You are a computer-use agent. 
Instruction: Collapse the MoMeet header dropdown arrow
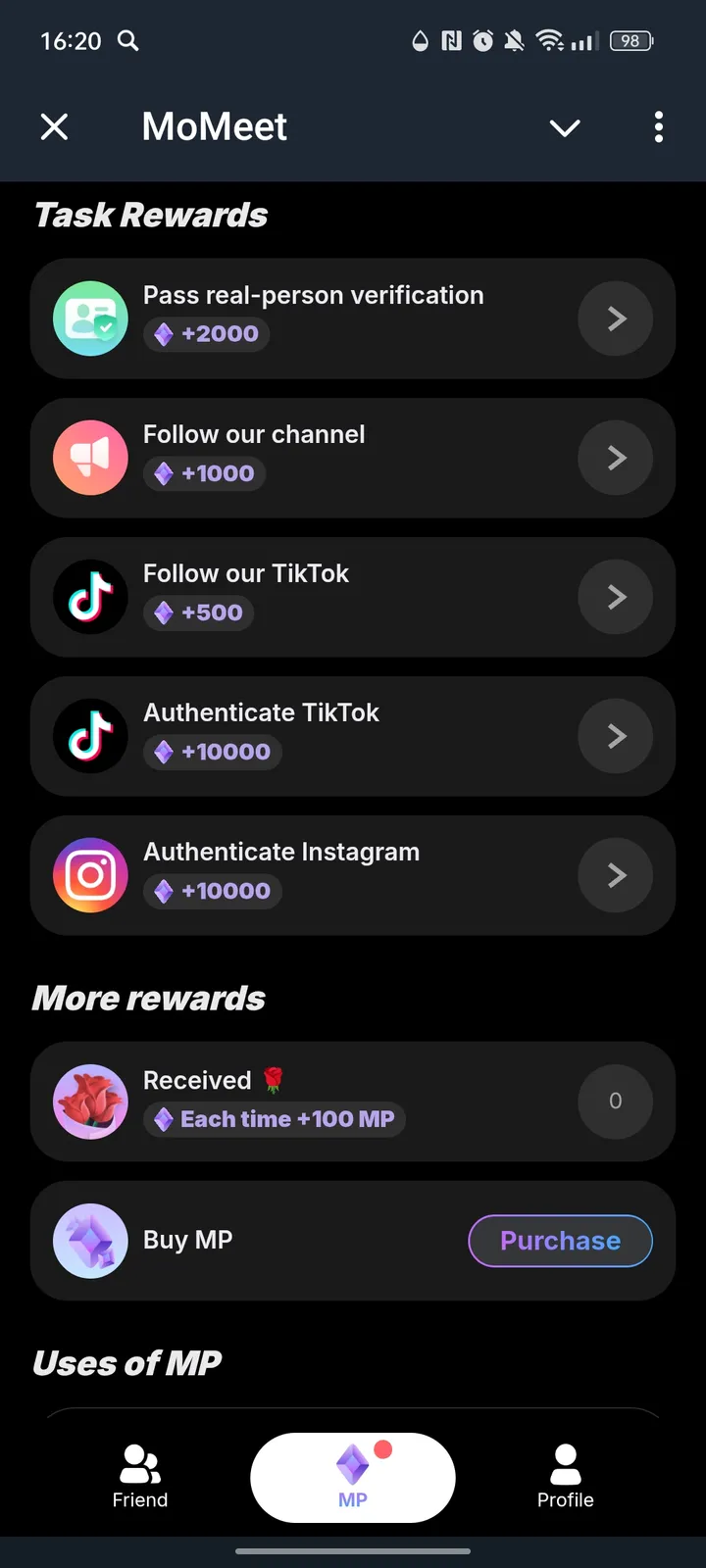coord(564,127)
